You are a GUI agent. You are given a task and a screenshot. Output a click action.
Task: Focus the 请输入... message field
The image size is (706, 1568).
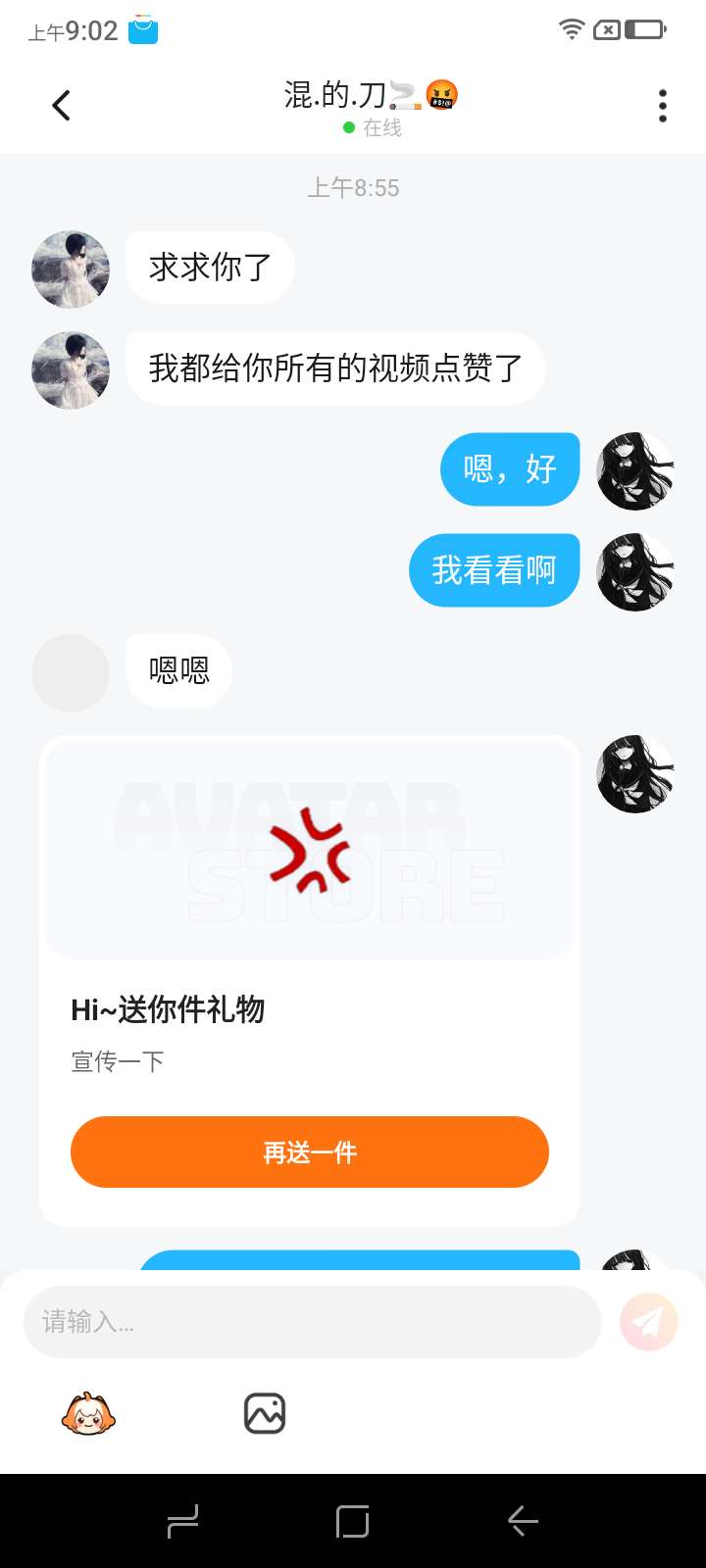tap(312, 1322)
